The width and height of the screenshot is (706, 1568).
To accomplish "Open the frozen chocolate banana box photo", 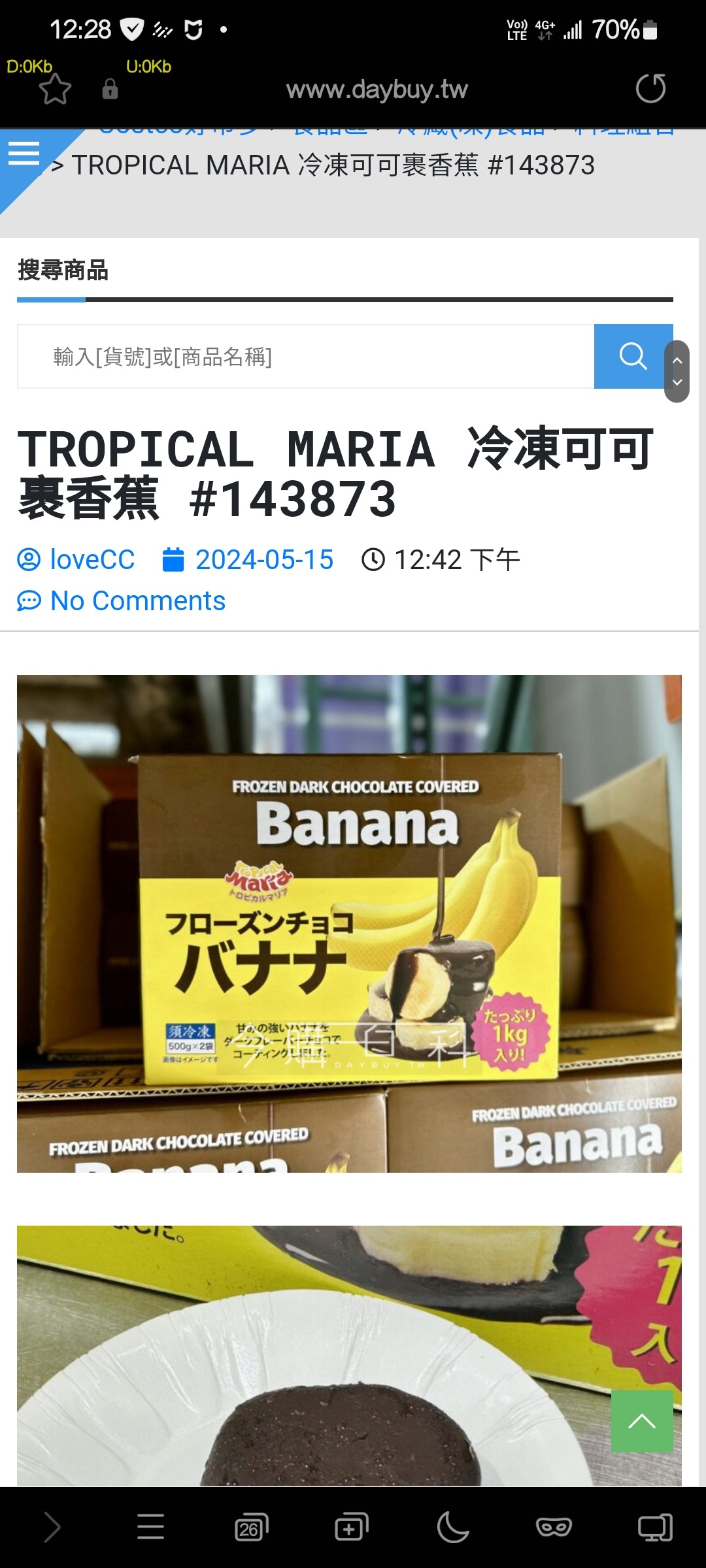I will click(x=349, y=923).
